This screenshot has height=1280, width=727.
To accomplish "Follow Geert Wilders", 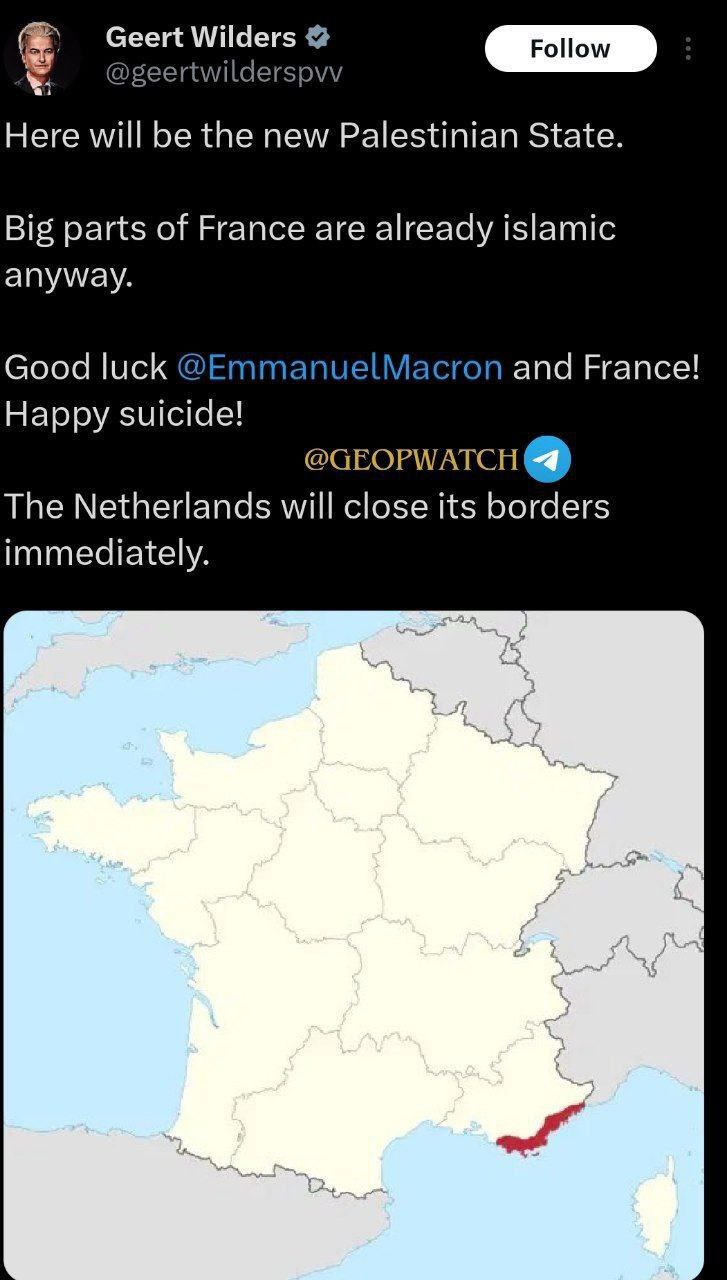I will 570,48.
